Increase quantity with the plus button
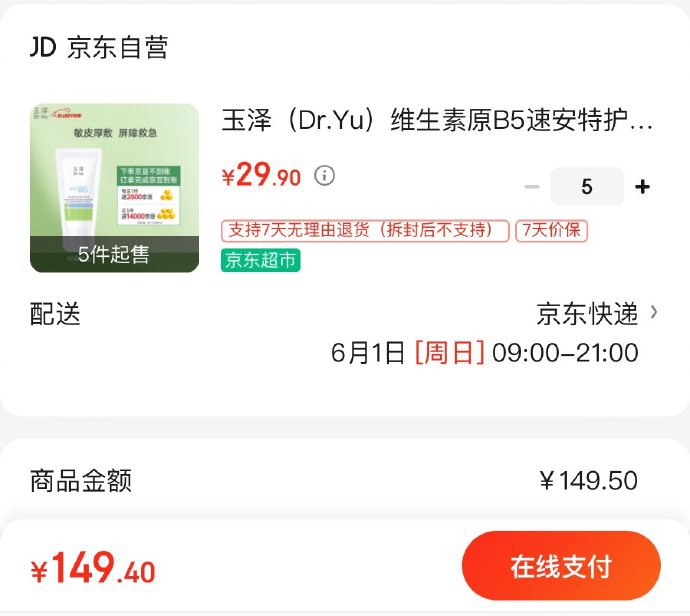 [642, 187]
